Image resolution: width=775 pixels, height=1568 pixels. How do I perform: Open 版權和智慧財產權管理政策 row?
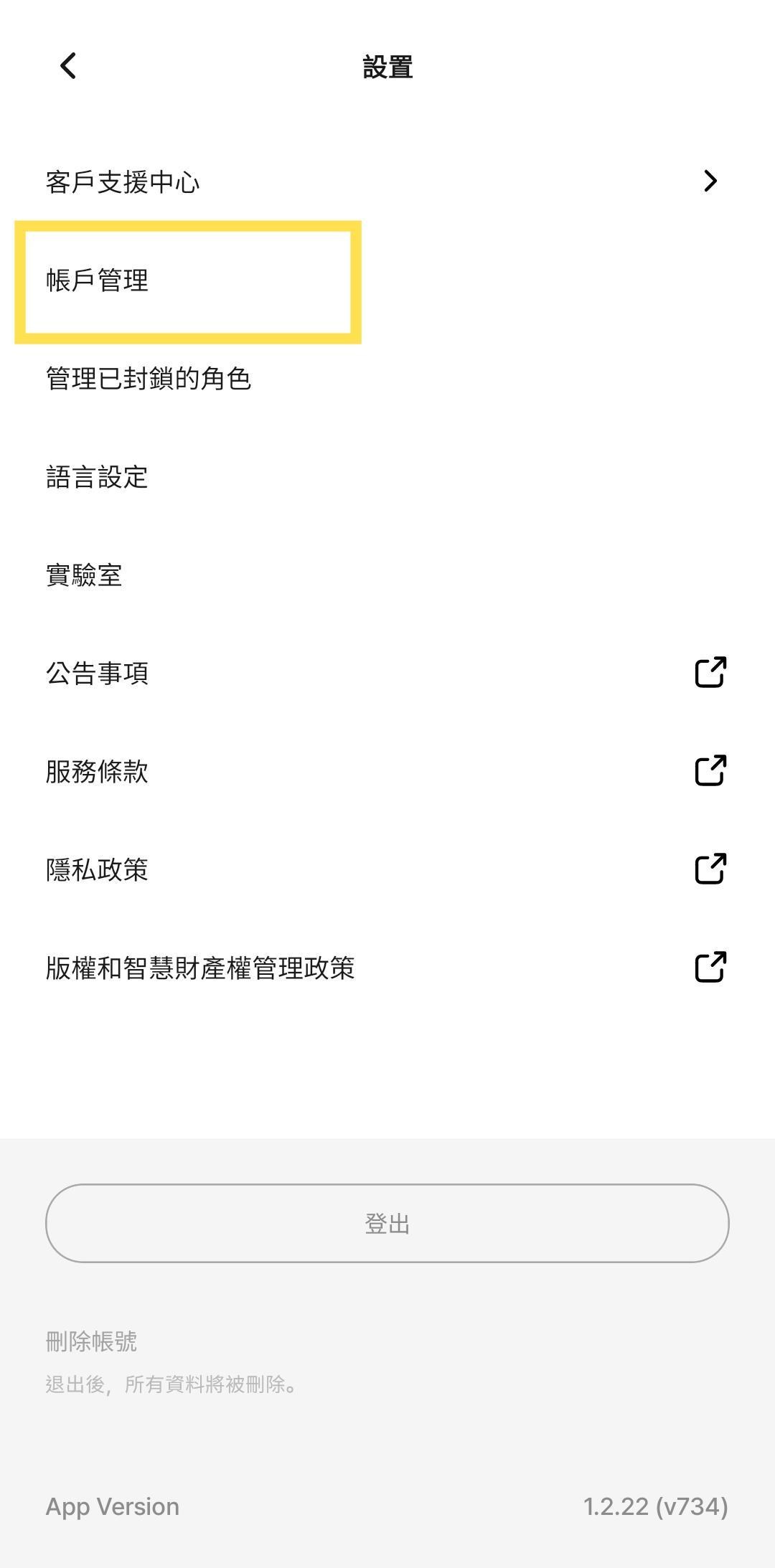(387, 968)
